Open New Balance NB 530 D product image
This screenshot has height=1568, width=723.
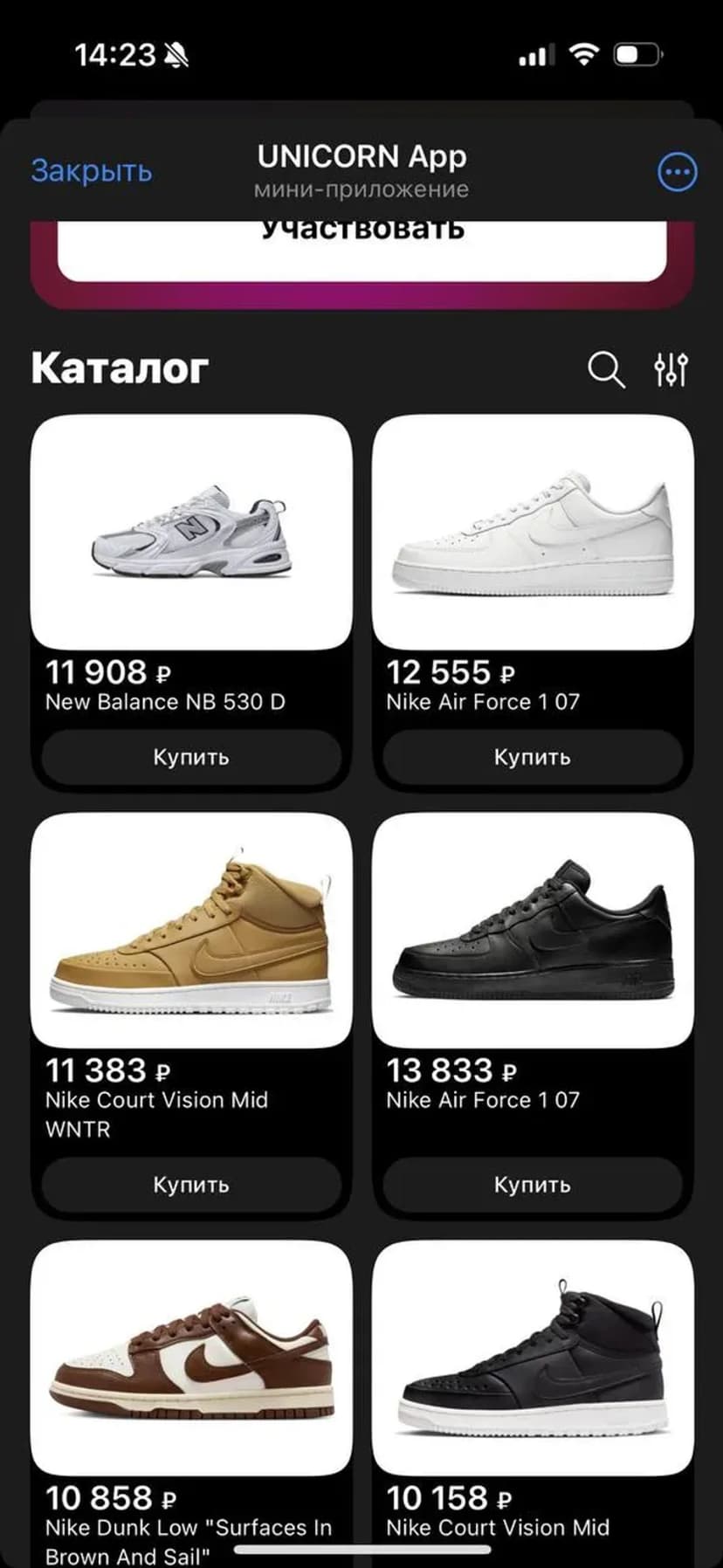click(191, 532)
